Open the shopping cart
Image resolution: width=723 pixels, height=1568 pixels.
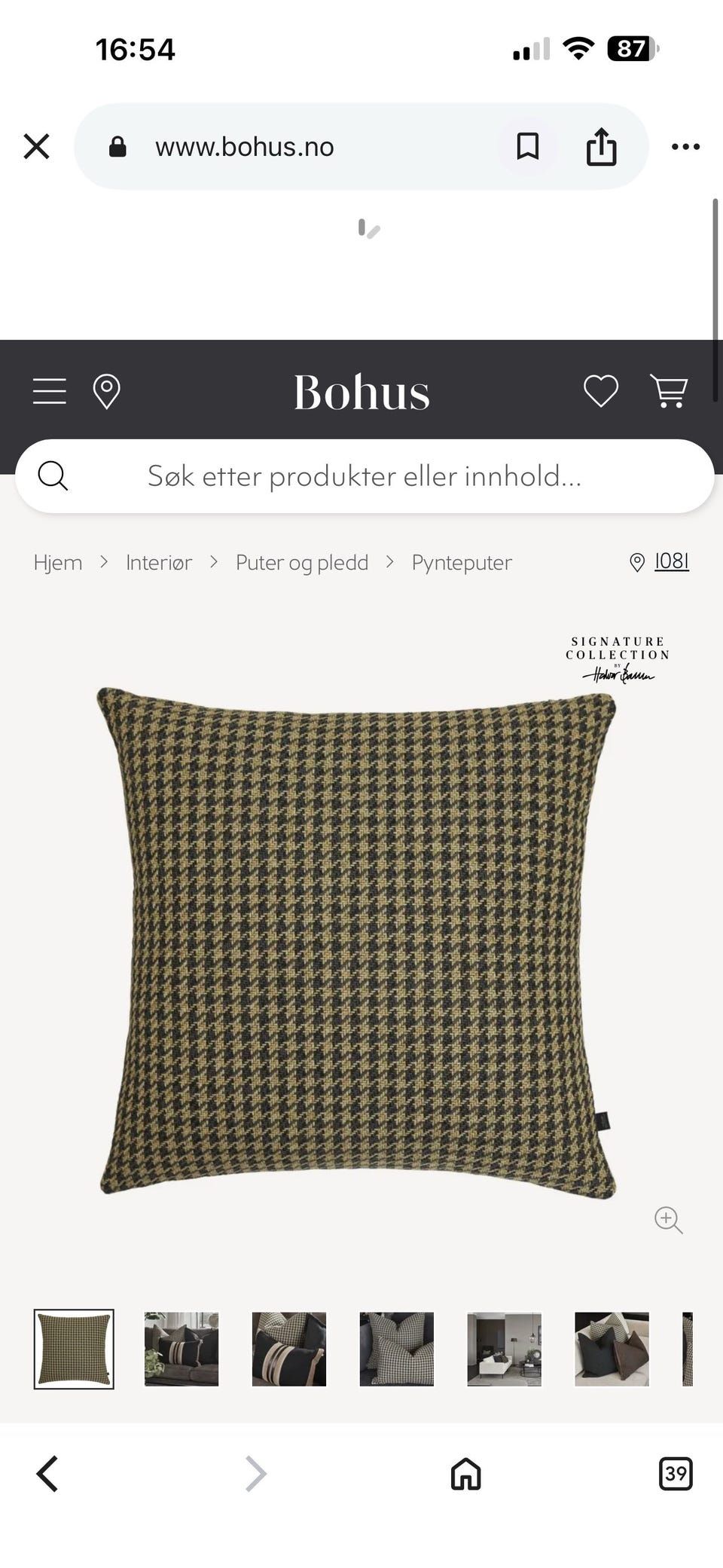click(x=669, y=392)
